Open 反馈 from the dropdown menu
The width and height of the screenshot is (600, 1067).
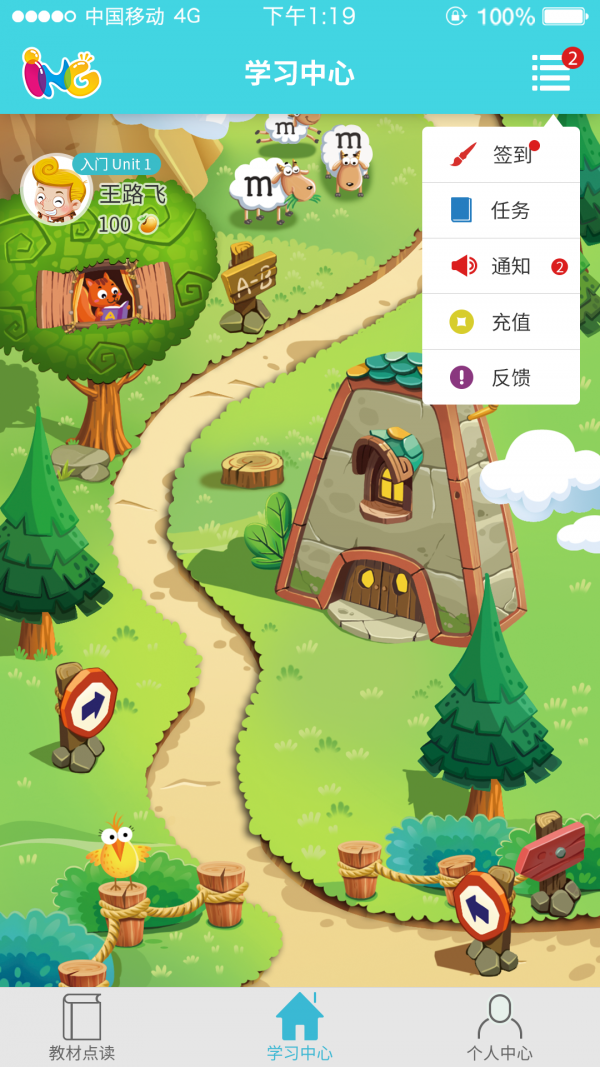point(501,377)
